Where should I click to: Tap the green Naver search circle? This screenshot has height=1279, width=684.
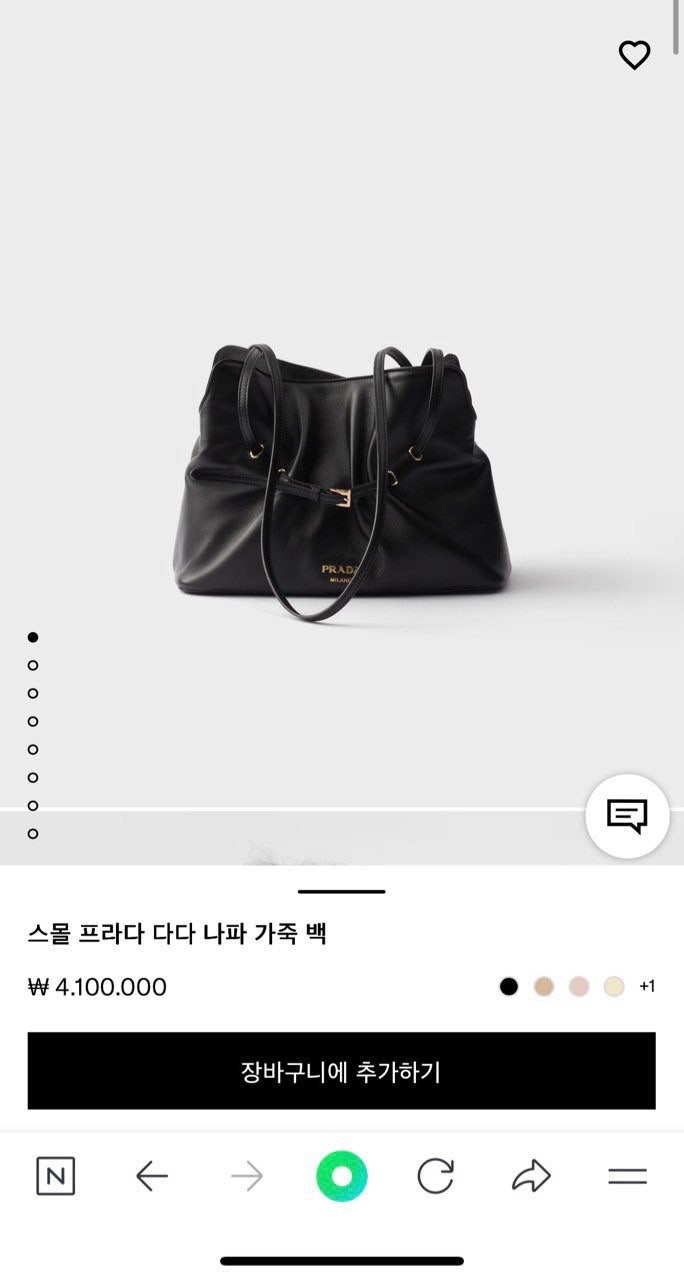(341, 1176)
